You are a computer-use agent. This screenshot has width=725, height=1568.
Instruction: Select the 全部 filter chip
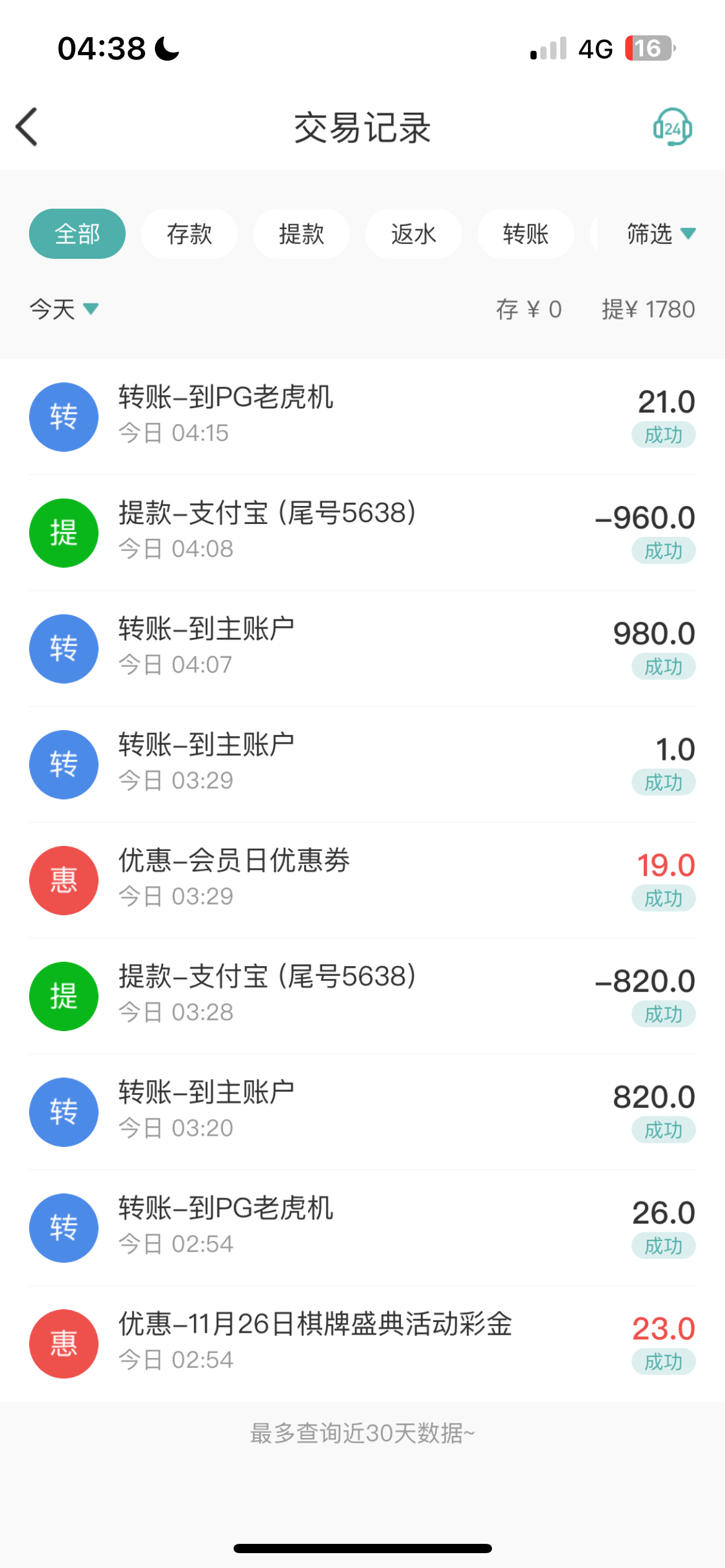tap(77, 234)
